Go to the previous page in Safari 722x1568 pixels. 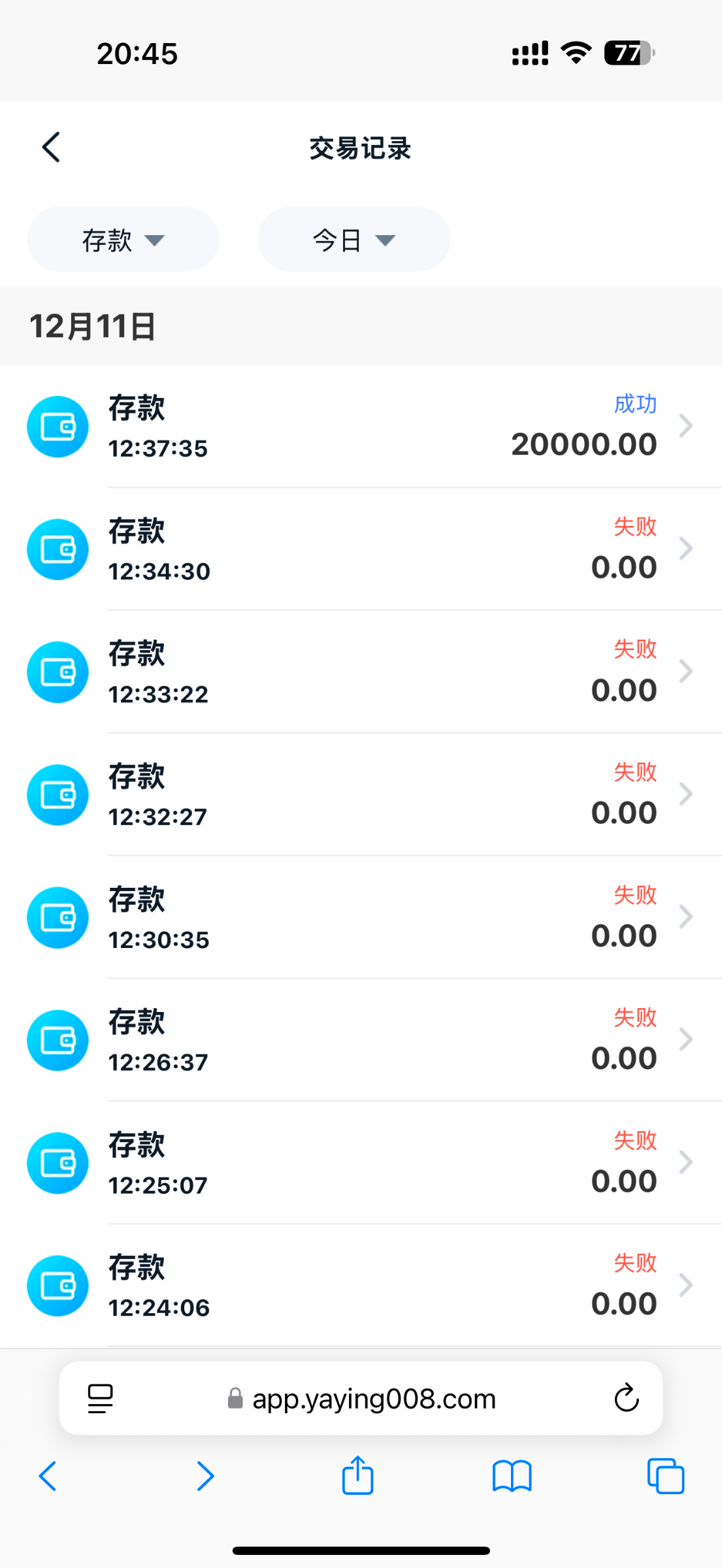(x=48, y=1476)
